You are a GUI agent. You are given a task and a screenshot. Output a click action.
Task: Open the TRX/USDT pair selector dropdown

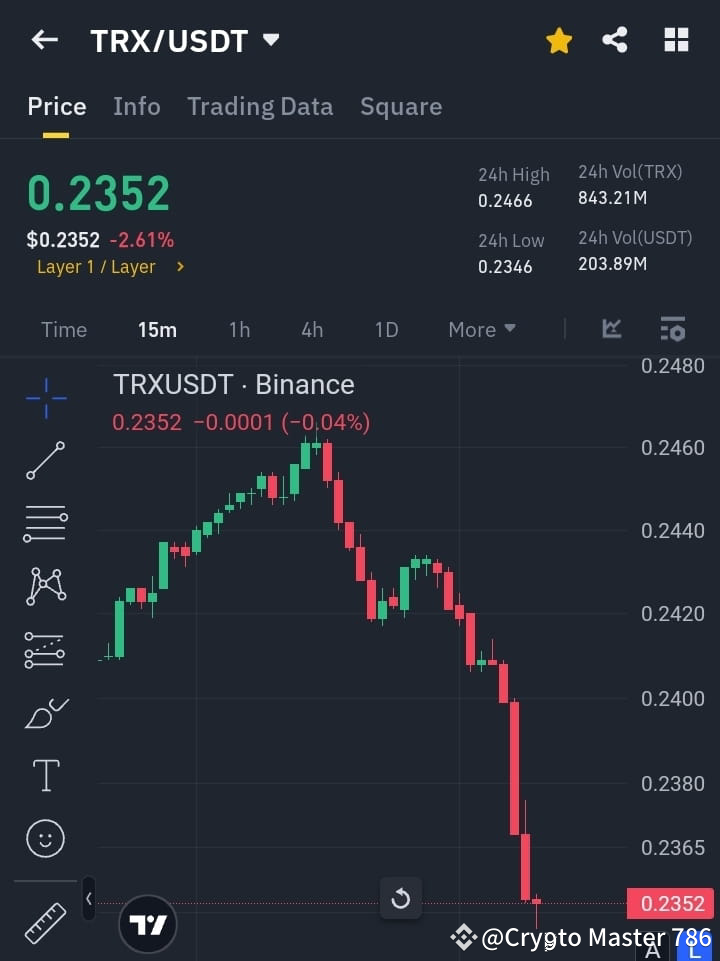tap(270, 41)
